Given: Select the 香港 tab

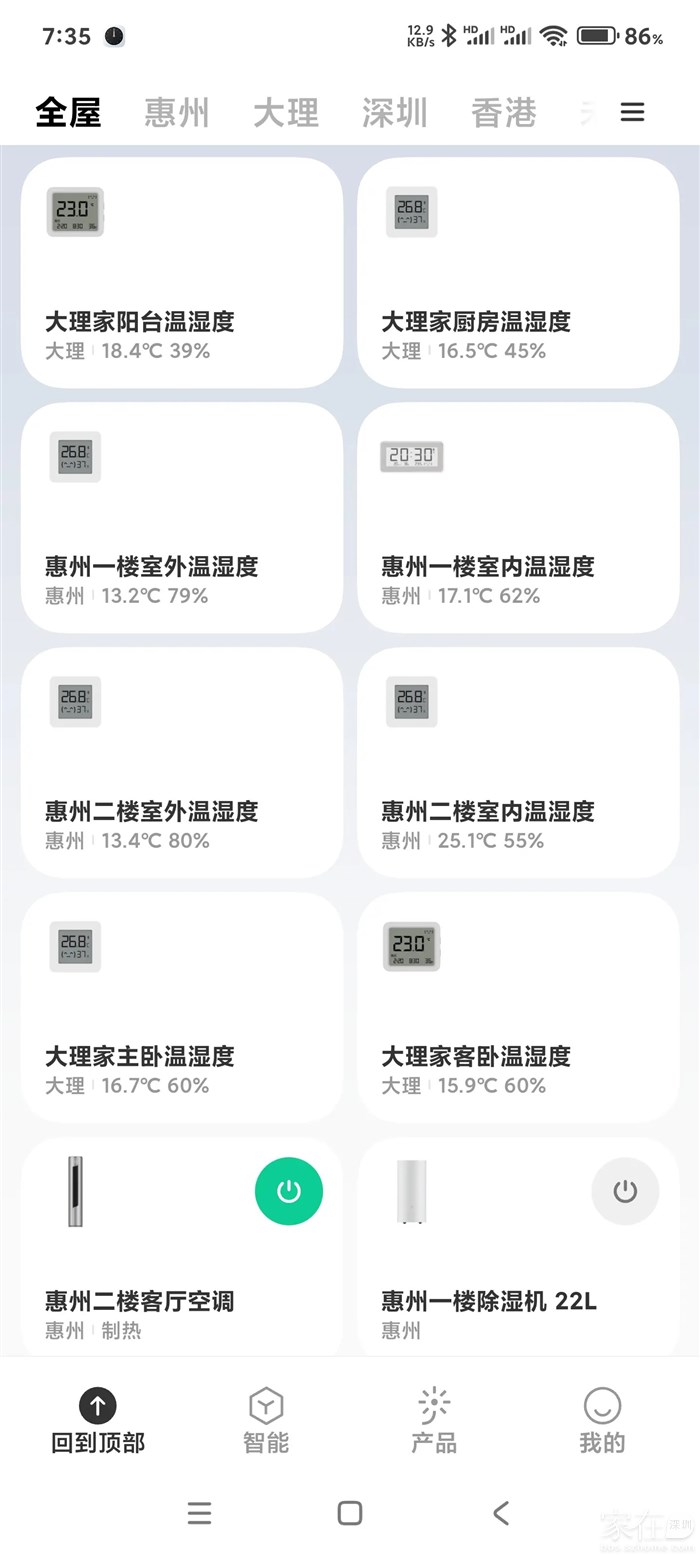Looking at the screenshot, I should pyautogui.click(x=504, y=113).
